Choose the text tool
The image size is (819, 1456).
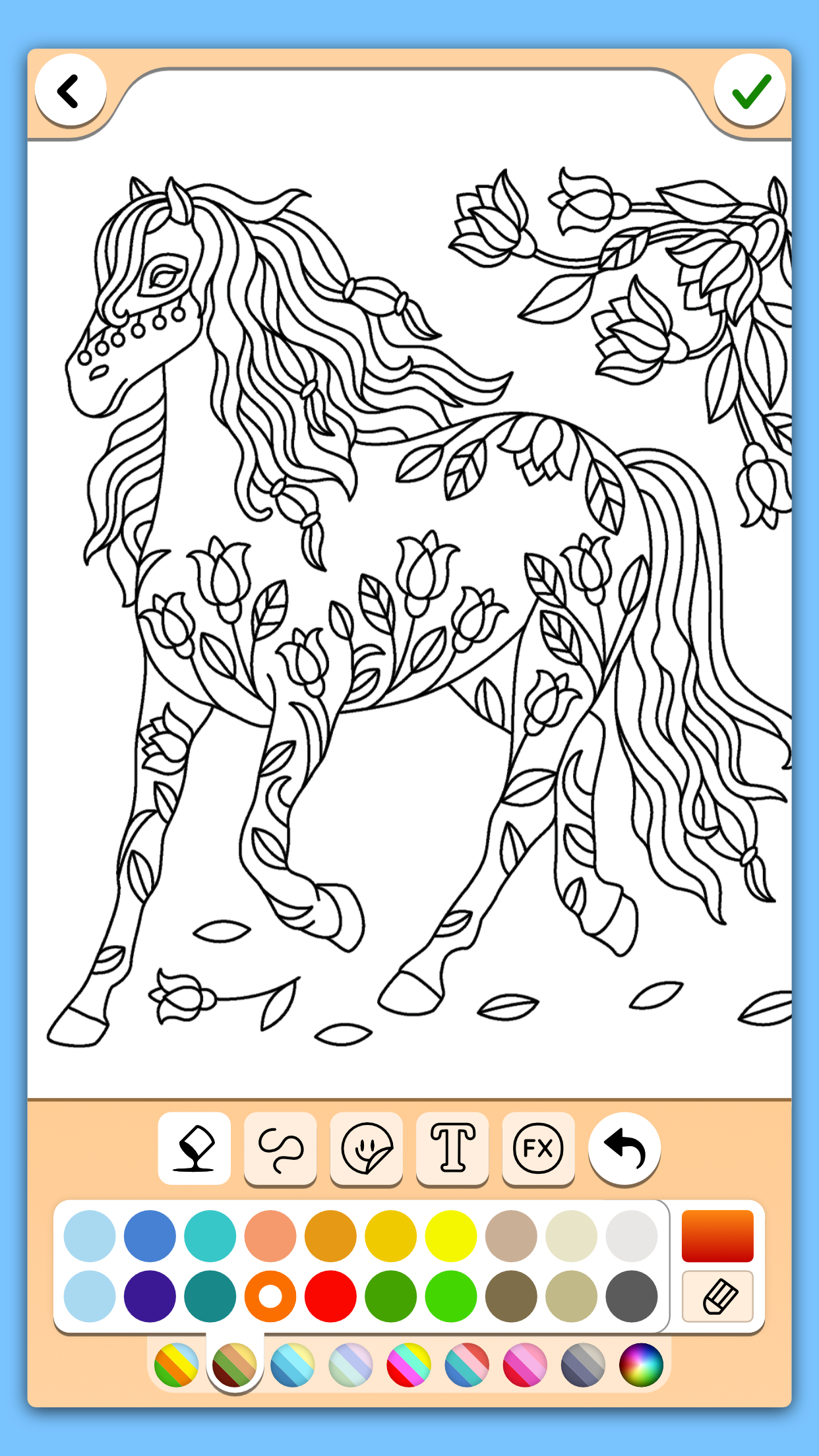(x=452, y=1148)
